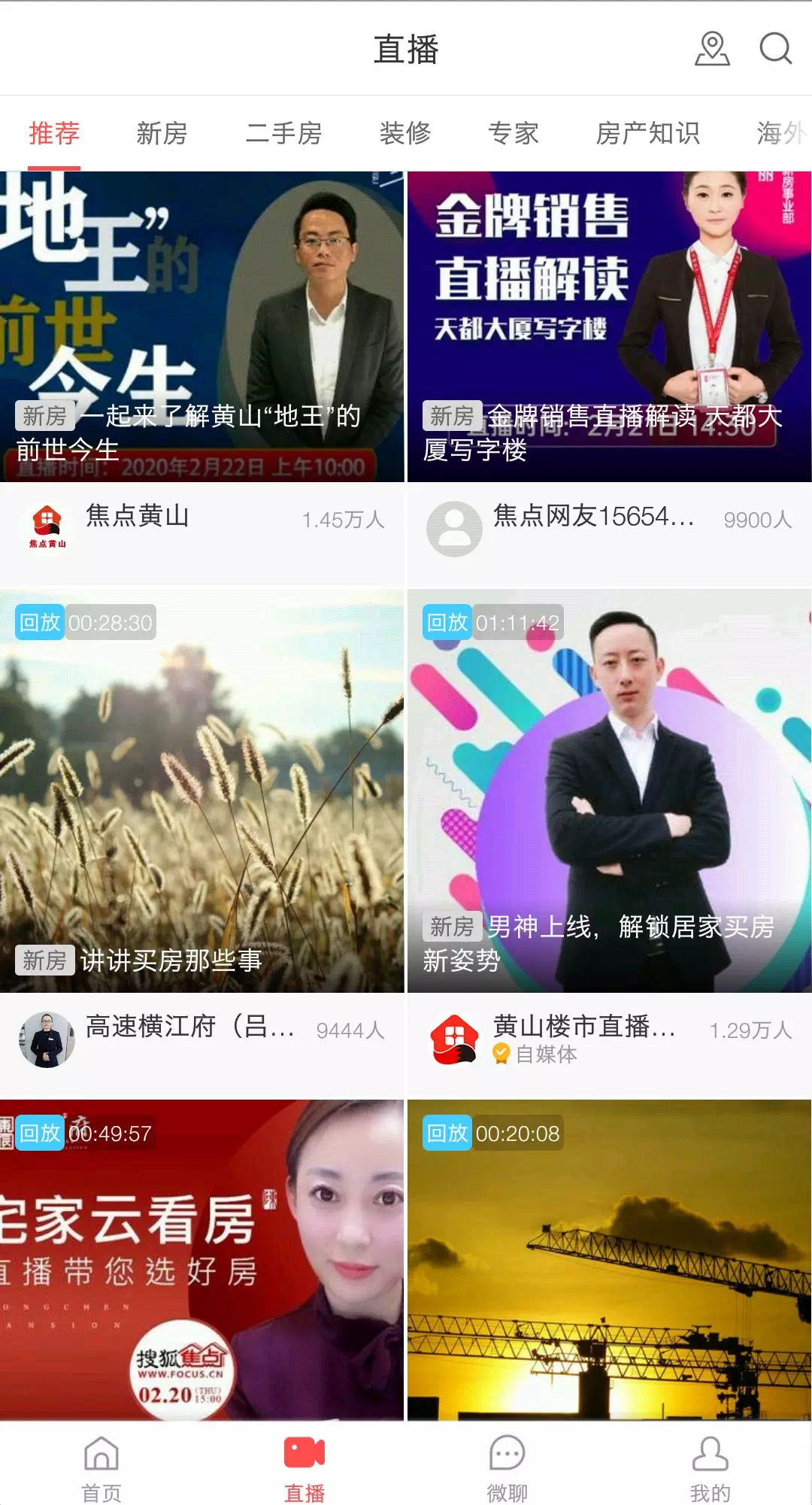The height and width of the screenshot is (1505, 812).
Task: Open the 房产知识 tab
Action: tap(647, 134)
